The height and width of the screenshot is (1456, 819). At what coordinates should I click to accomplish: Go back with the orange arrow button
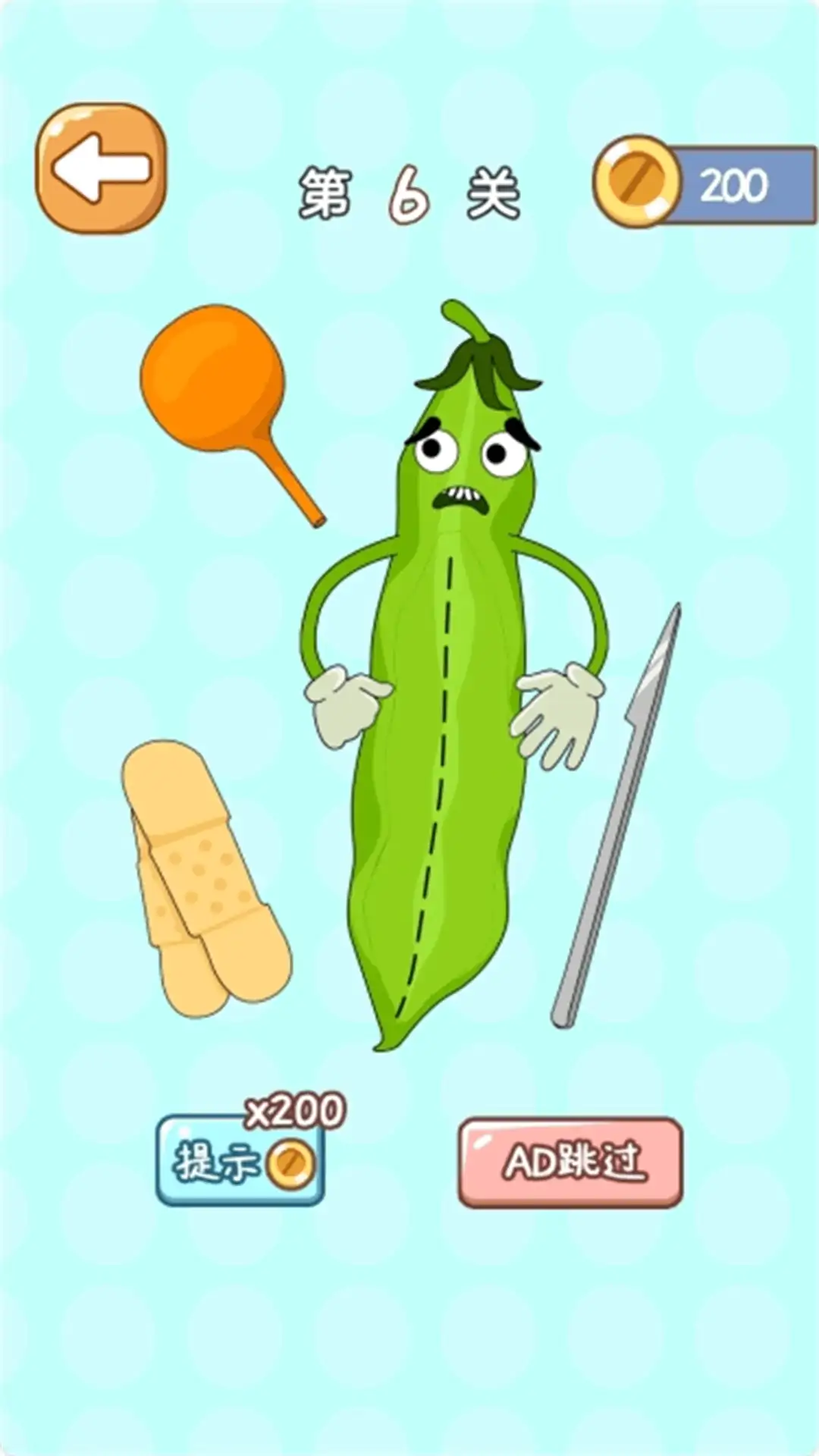pos(101,168)
